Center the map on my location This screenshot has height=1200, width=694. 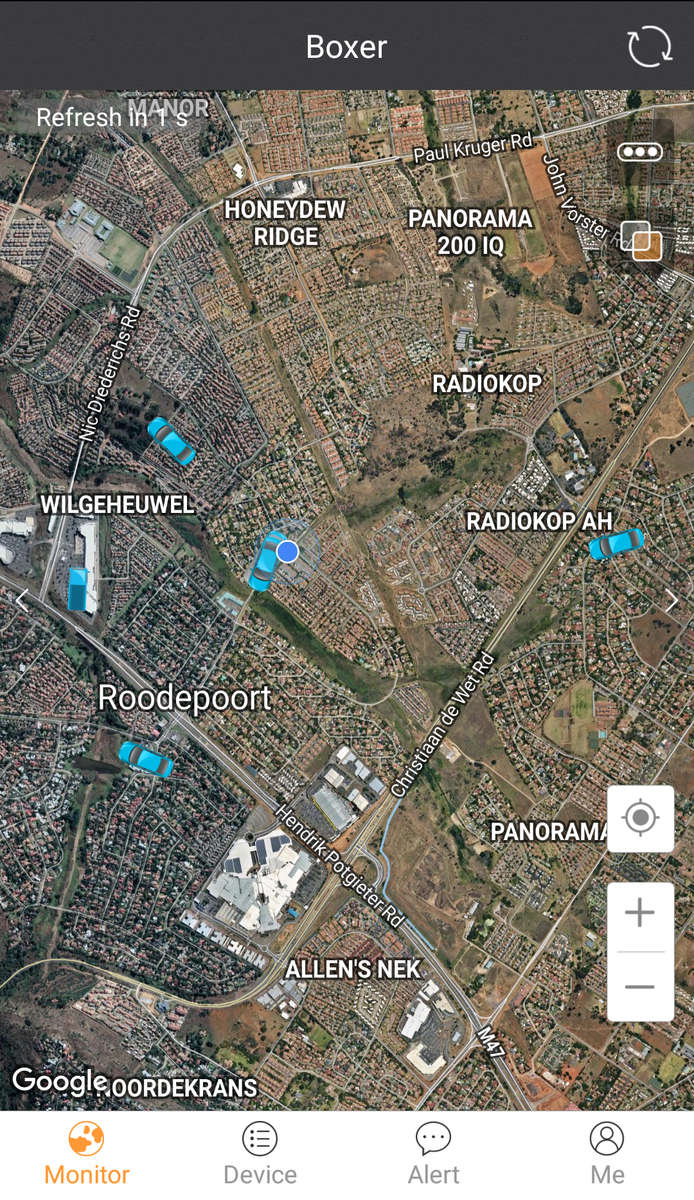(x=640, y=818)
